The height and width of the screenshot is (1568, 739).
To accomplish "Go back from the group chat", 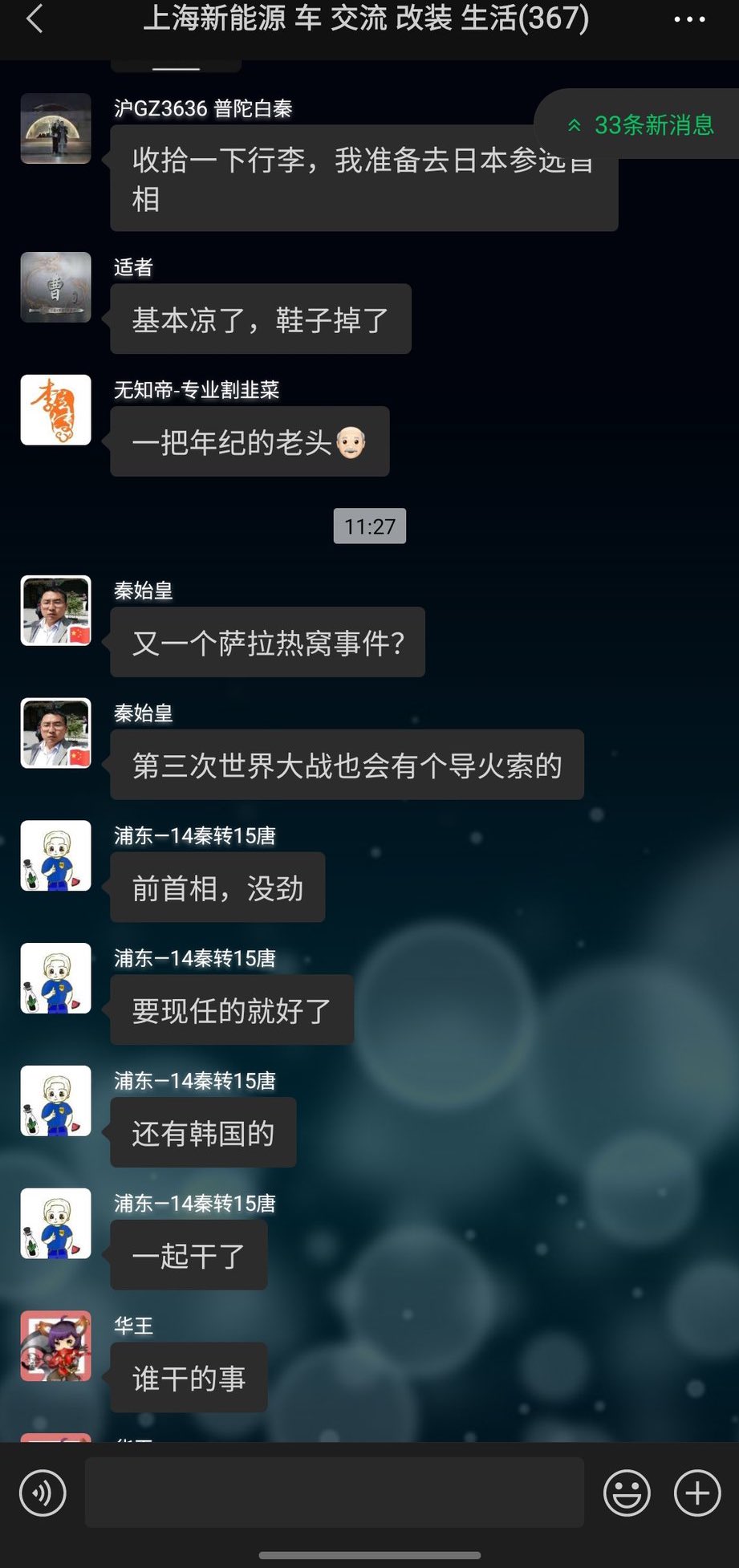I will click(x=35, y=19).
